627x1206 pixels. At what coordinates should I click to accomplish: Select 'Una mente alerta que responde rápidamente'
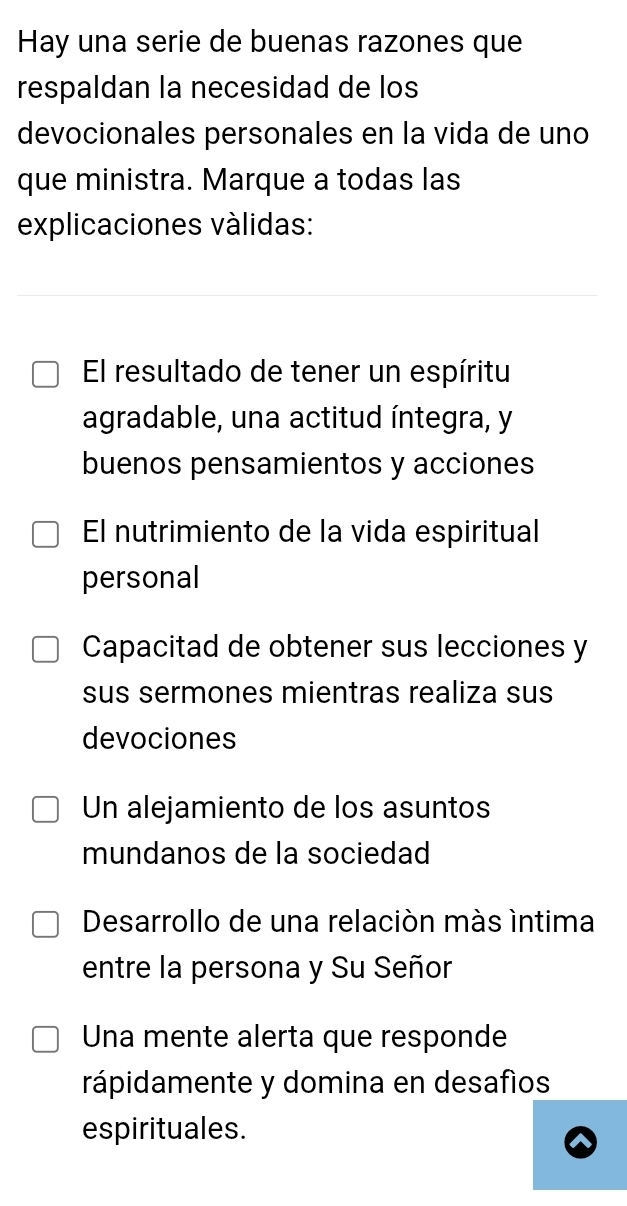(45, 1038)
